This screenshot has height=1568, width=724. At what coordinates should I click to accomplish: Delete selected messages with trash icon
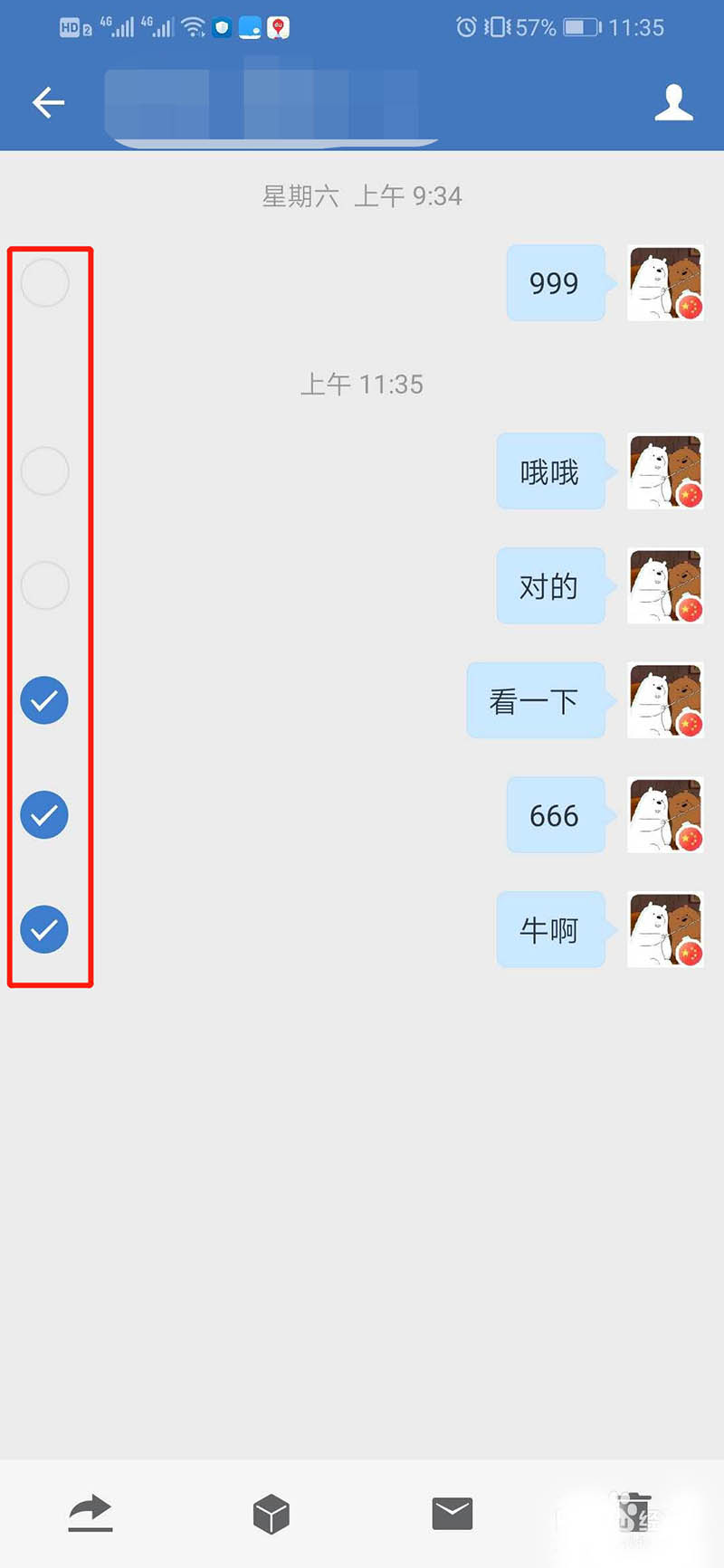pos(633,1514)
